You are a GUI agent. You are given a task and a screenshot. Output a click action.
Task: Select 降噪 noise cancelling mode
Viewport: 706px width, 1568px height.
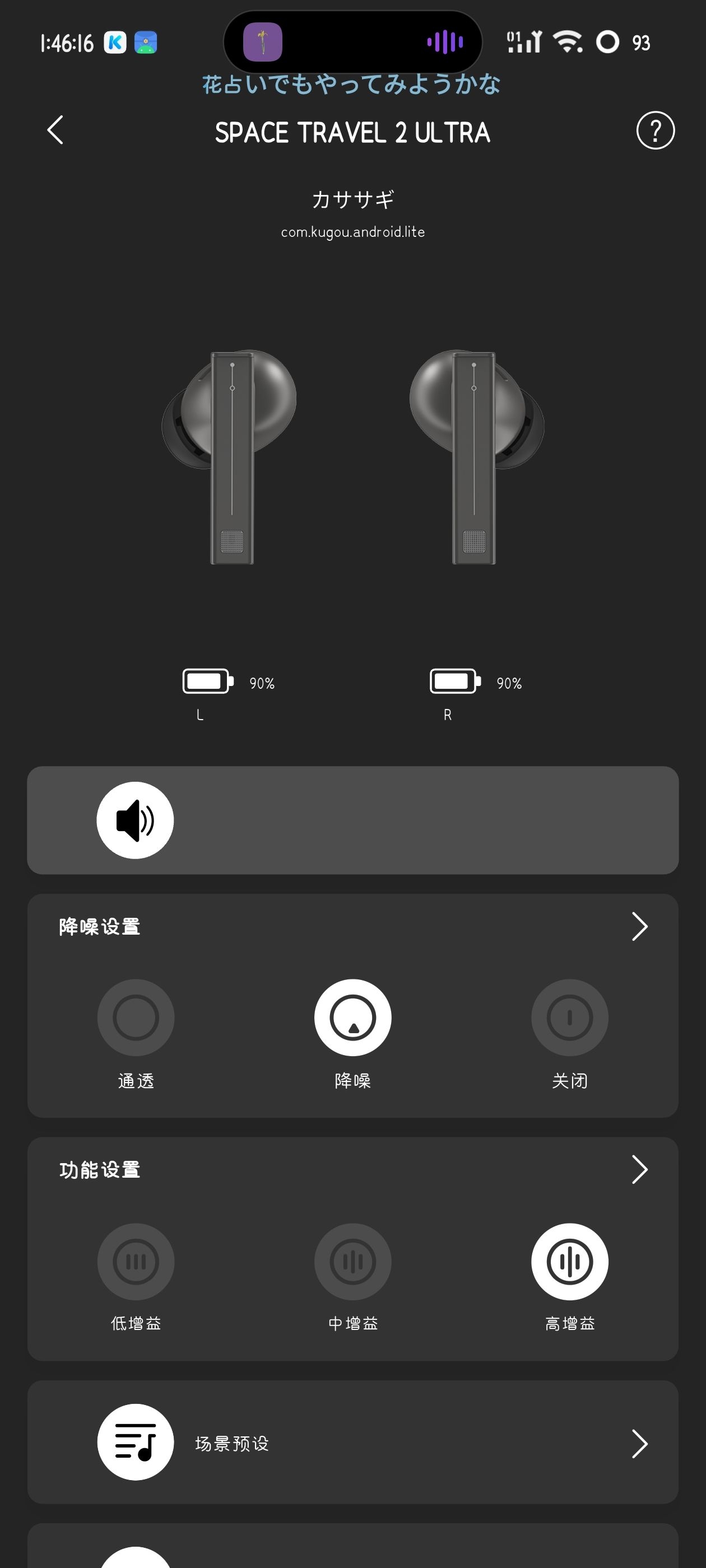tap(352, 1018)
